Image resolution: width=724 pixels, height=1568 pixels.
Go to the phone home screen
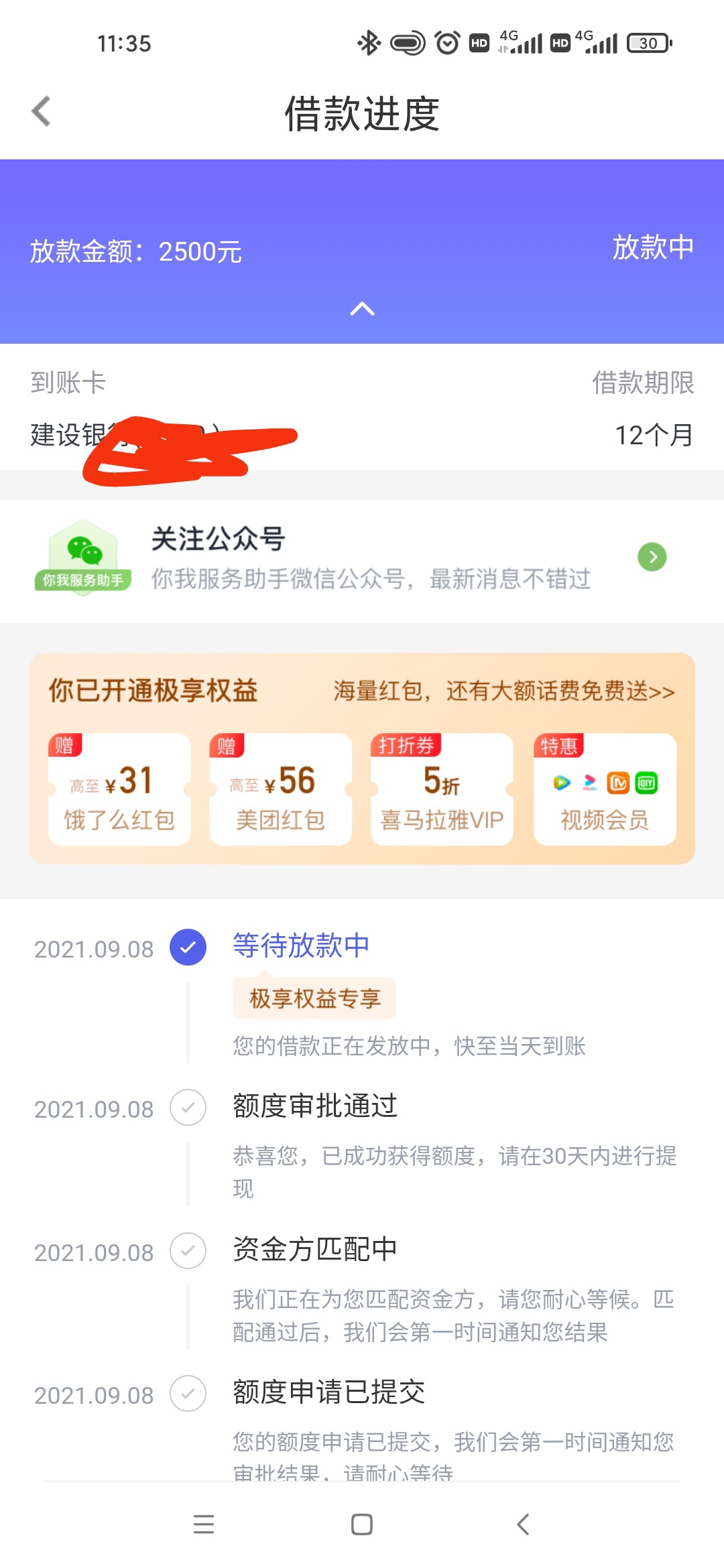point(362,1524)
